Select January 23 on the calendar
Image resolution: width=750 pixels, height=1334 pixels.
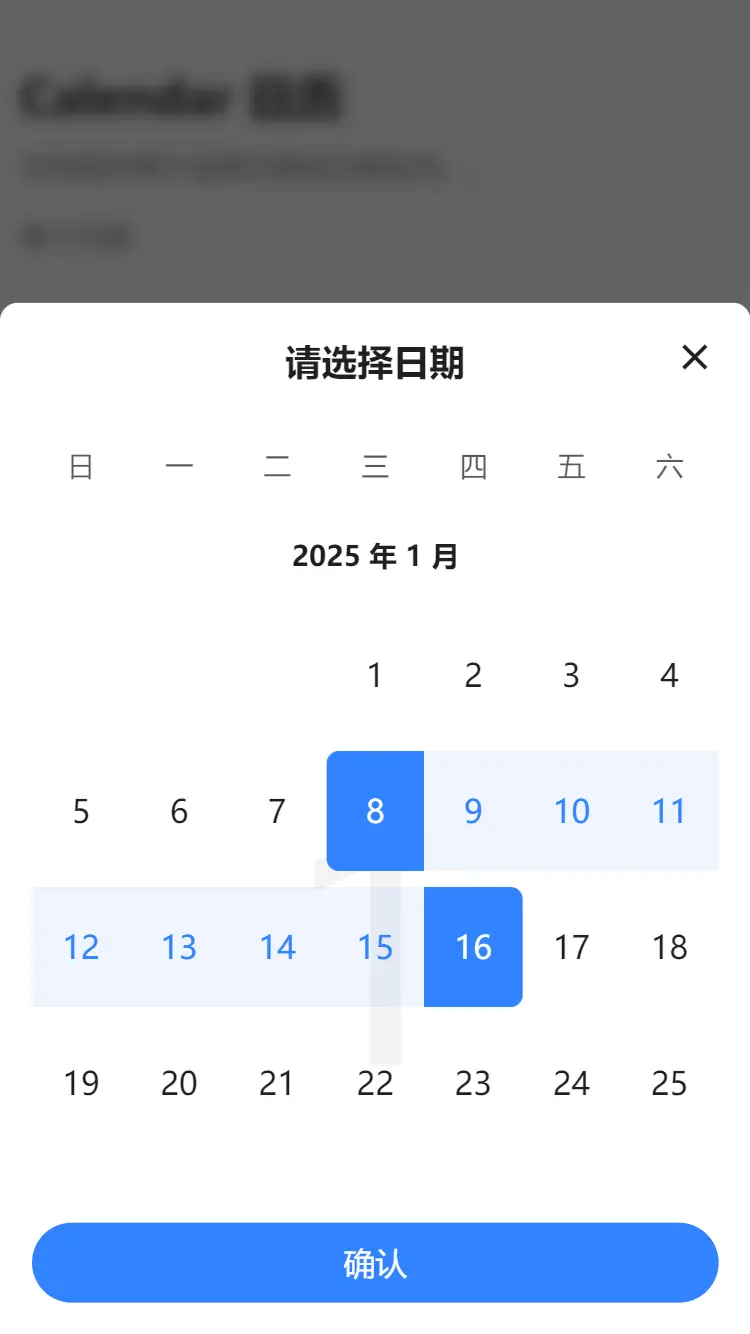[473, 1083]
